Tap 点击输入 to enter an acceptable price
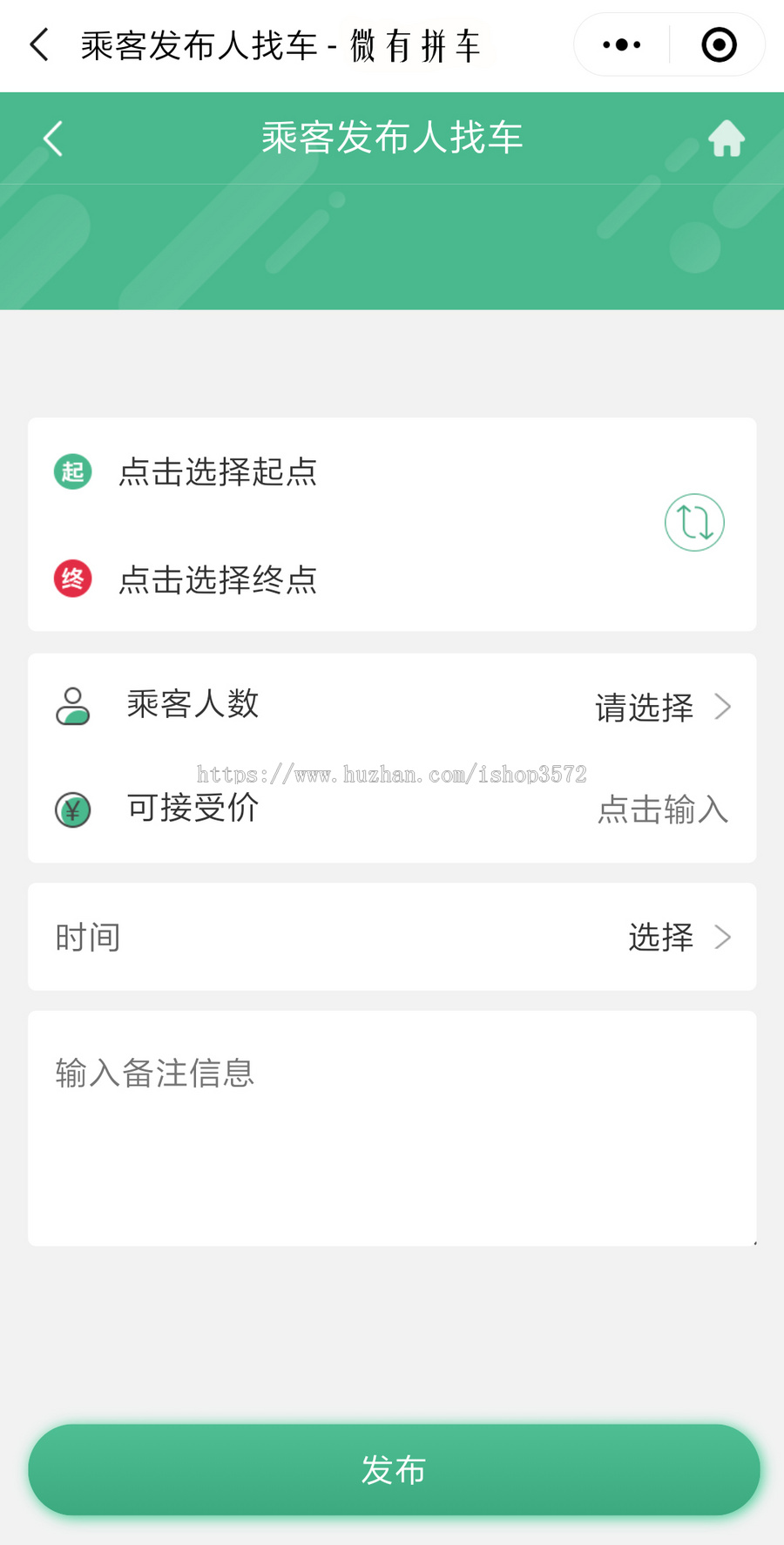 (662, 810)
